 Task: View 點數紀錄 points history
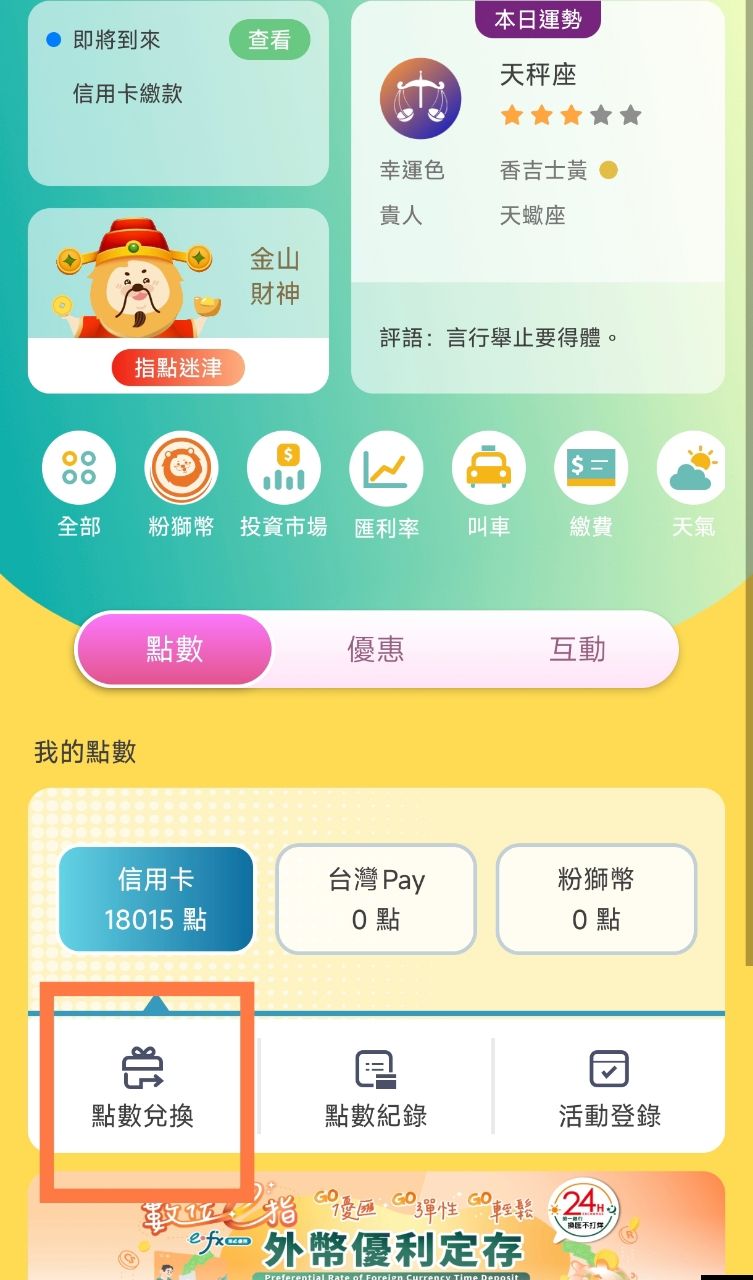pyautogui.click(x=376, y=1089)
